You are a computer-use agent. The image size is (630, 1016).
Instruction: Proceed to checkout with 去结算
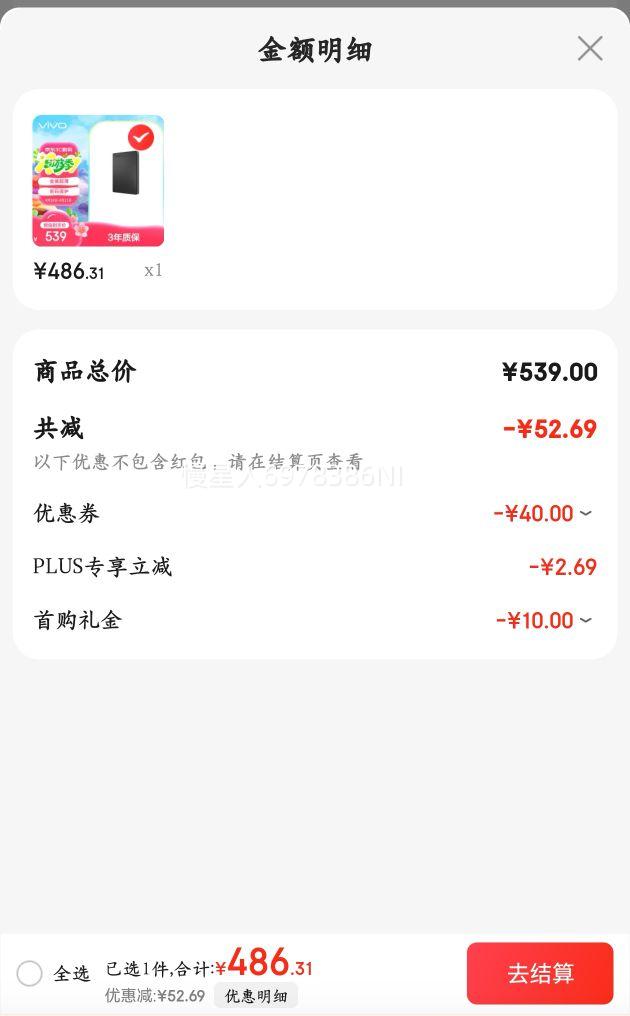(540, 973)
